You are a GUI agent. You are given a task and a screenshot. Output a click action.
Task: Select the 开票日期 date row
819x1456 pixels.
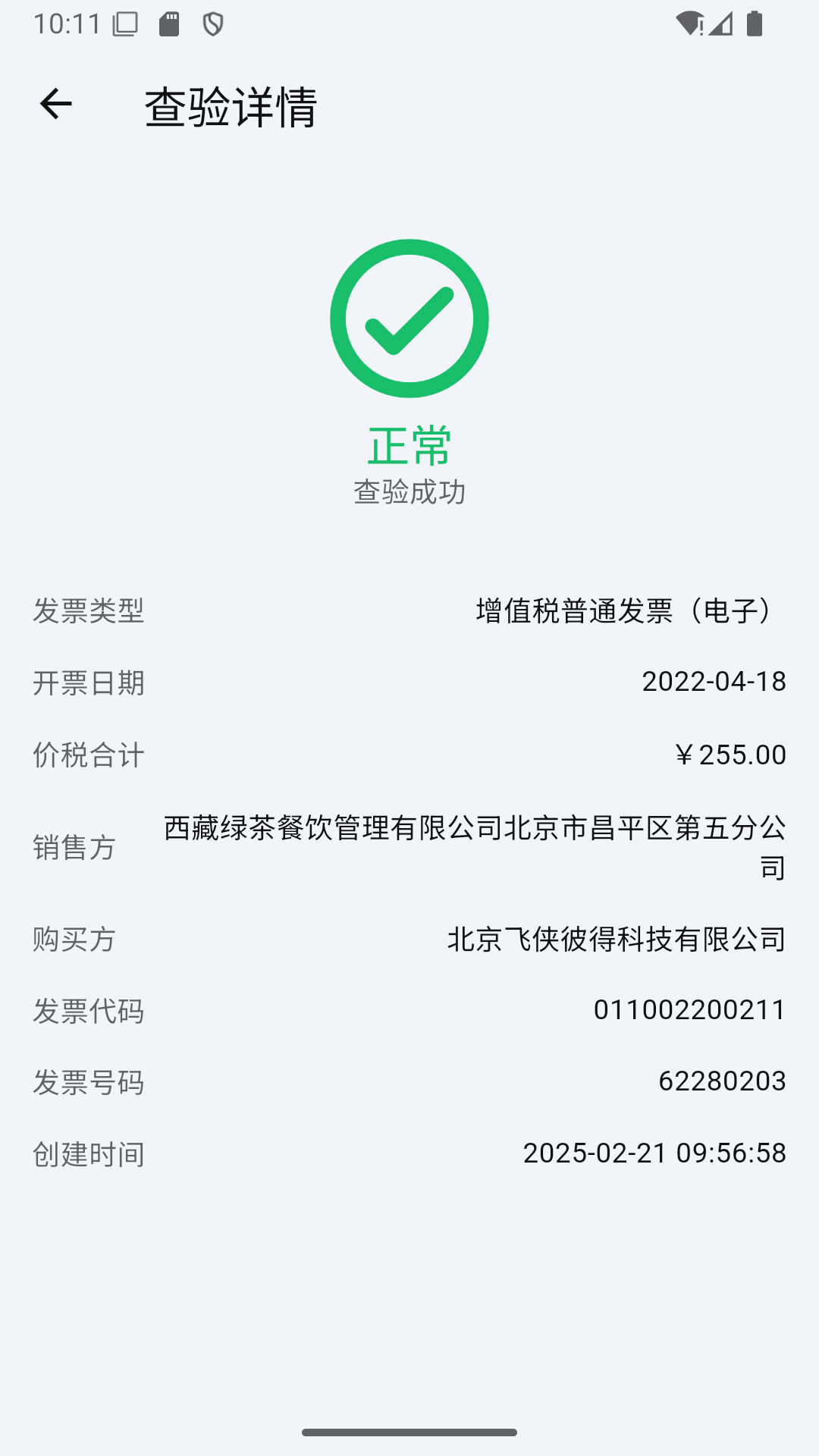click(409, 682)
